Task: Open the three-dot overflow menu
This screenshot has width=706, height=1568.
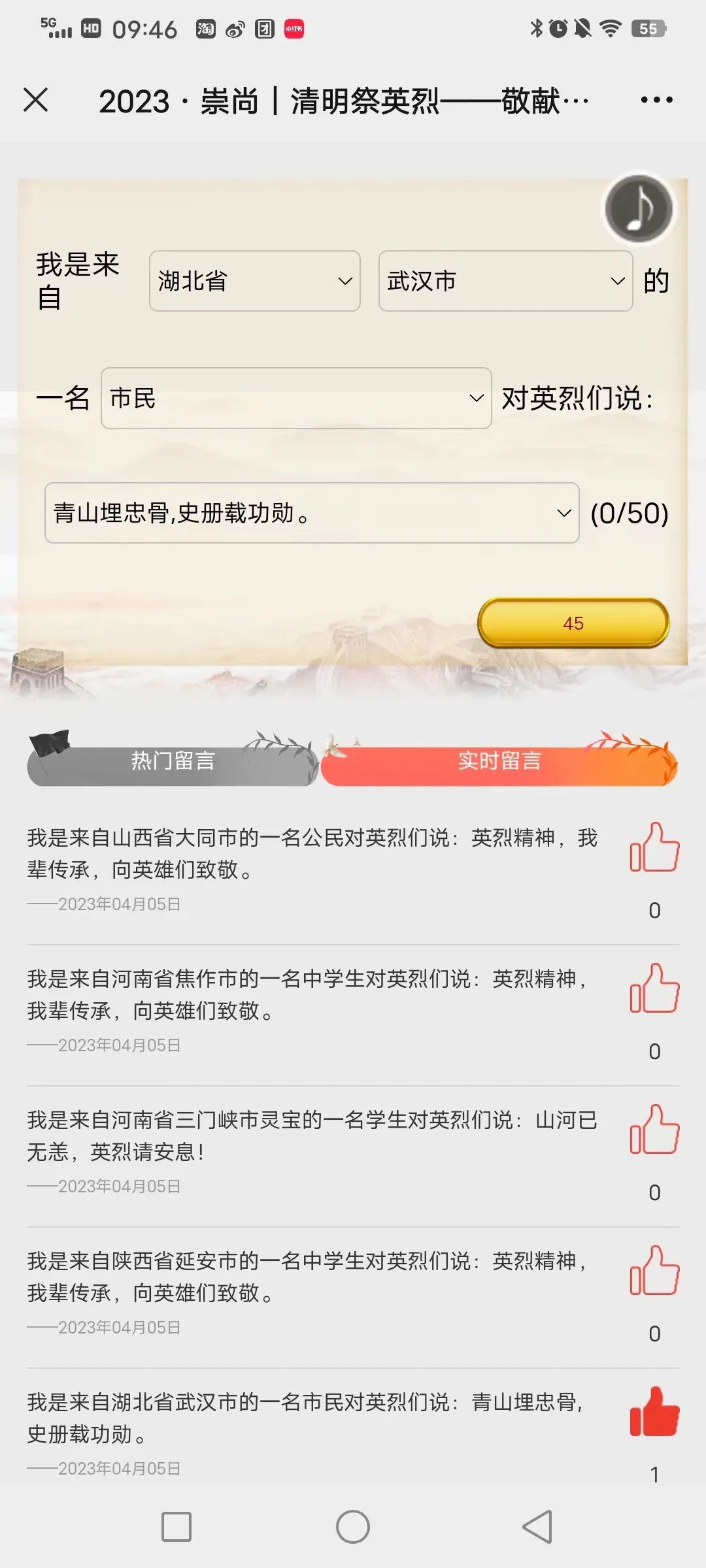Action: point(656,100)
